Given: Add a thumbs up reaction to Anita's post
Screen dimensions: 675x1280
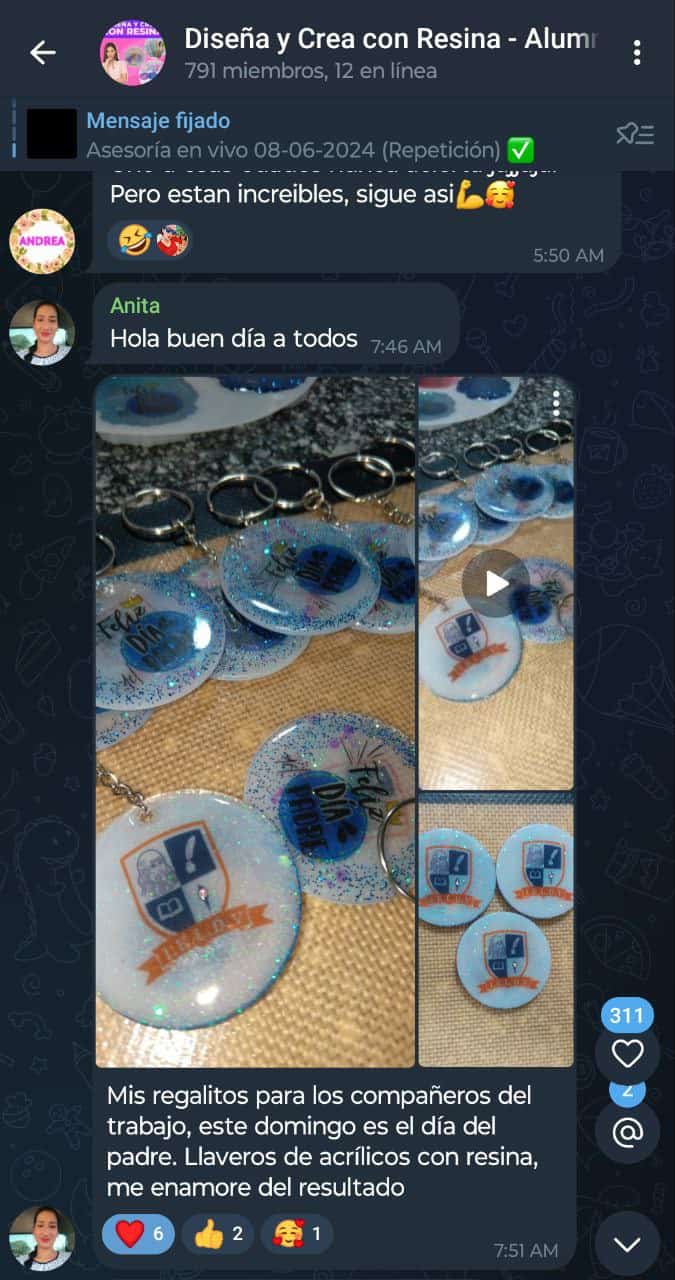Looking at the screenshot, I should (x=218, y=1234).
